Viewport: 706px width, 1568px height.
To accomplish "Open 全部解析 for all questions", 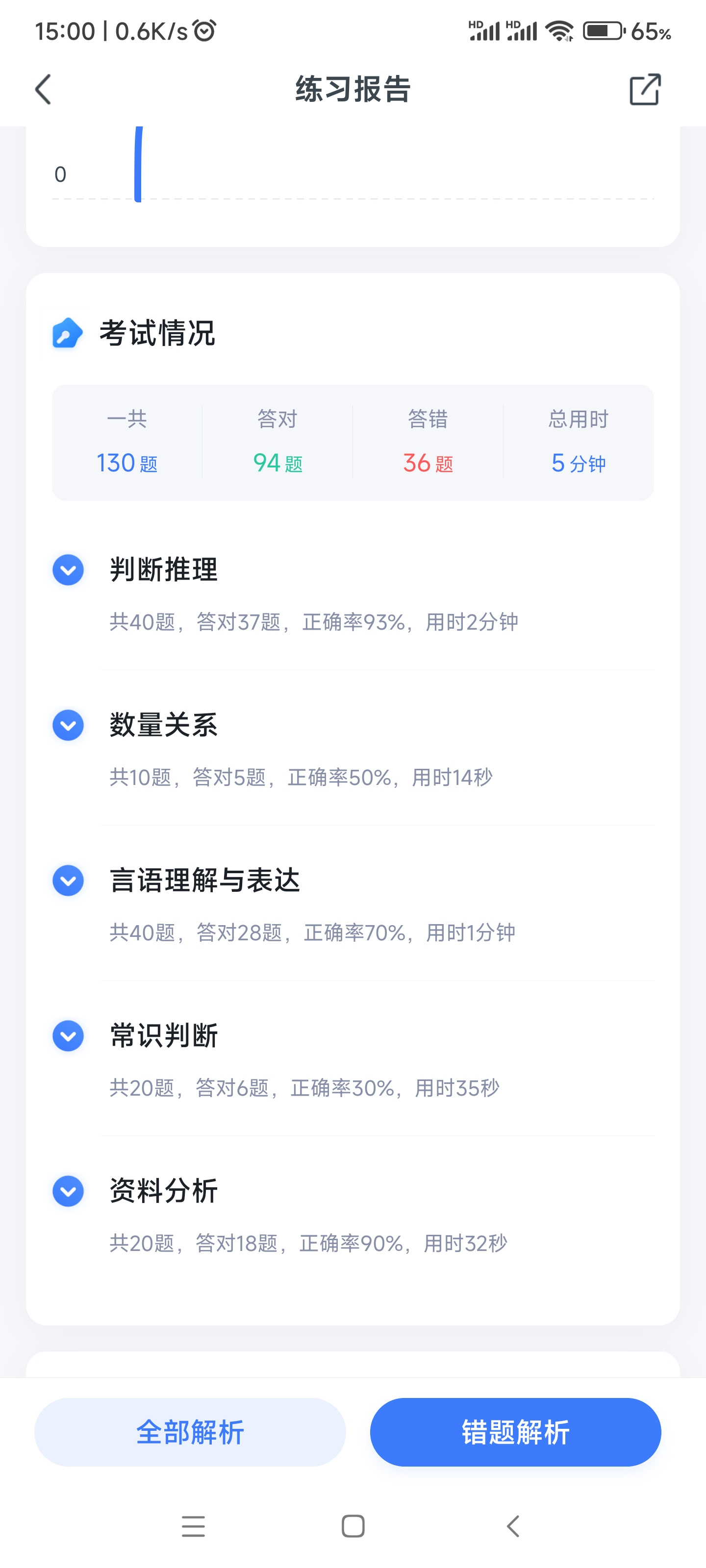I will pos(190,1432).
